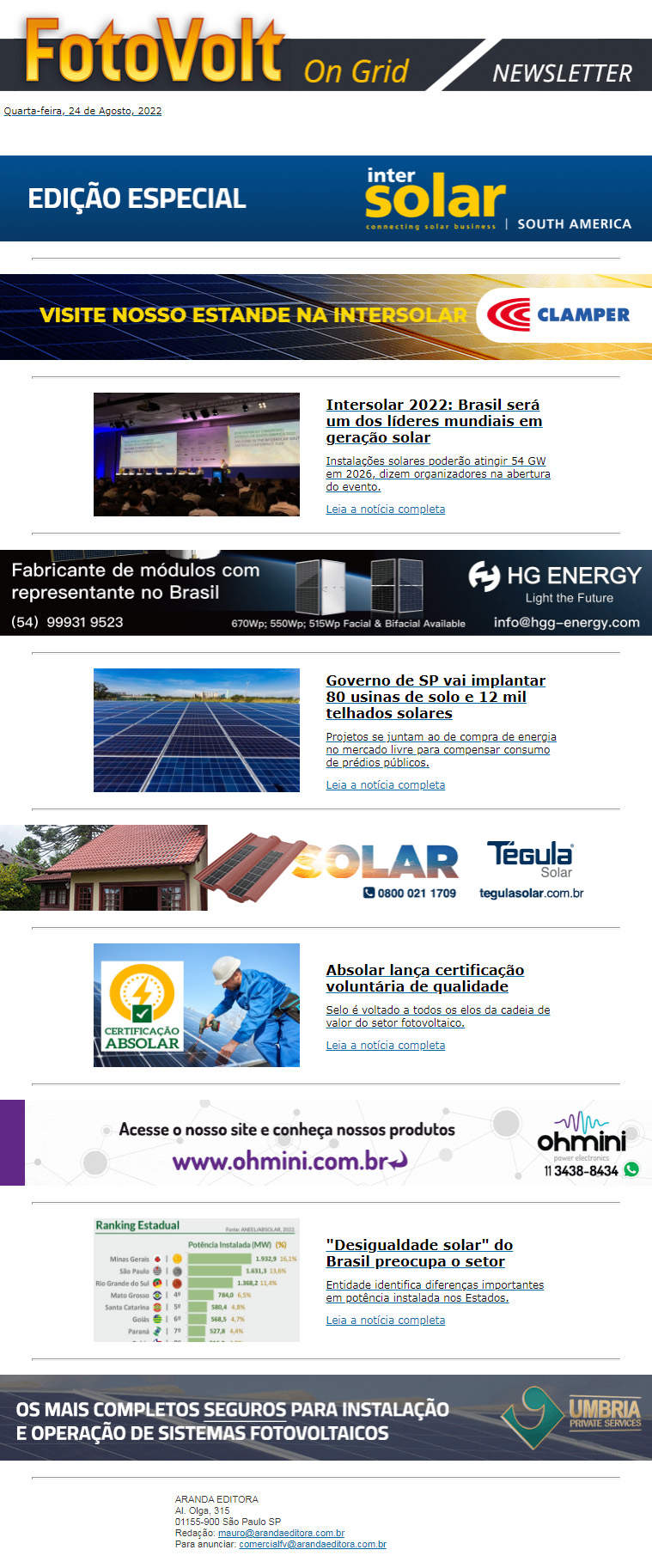The height and width of the screenshot is (1568, 652).
Task: Open the "Desigualdade solar" do Brasil headline
Action: click(419, 1254)
